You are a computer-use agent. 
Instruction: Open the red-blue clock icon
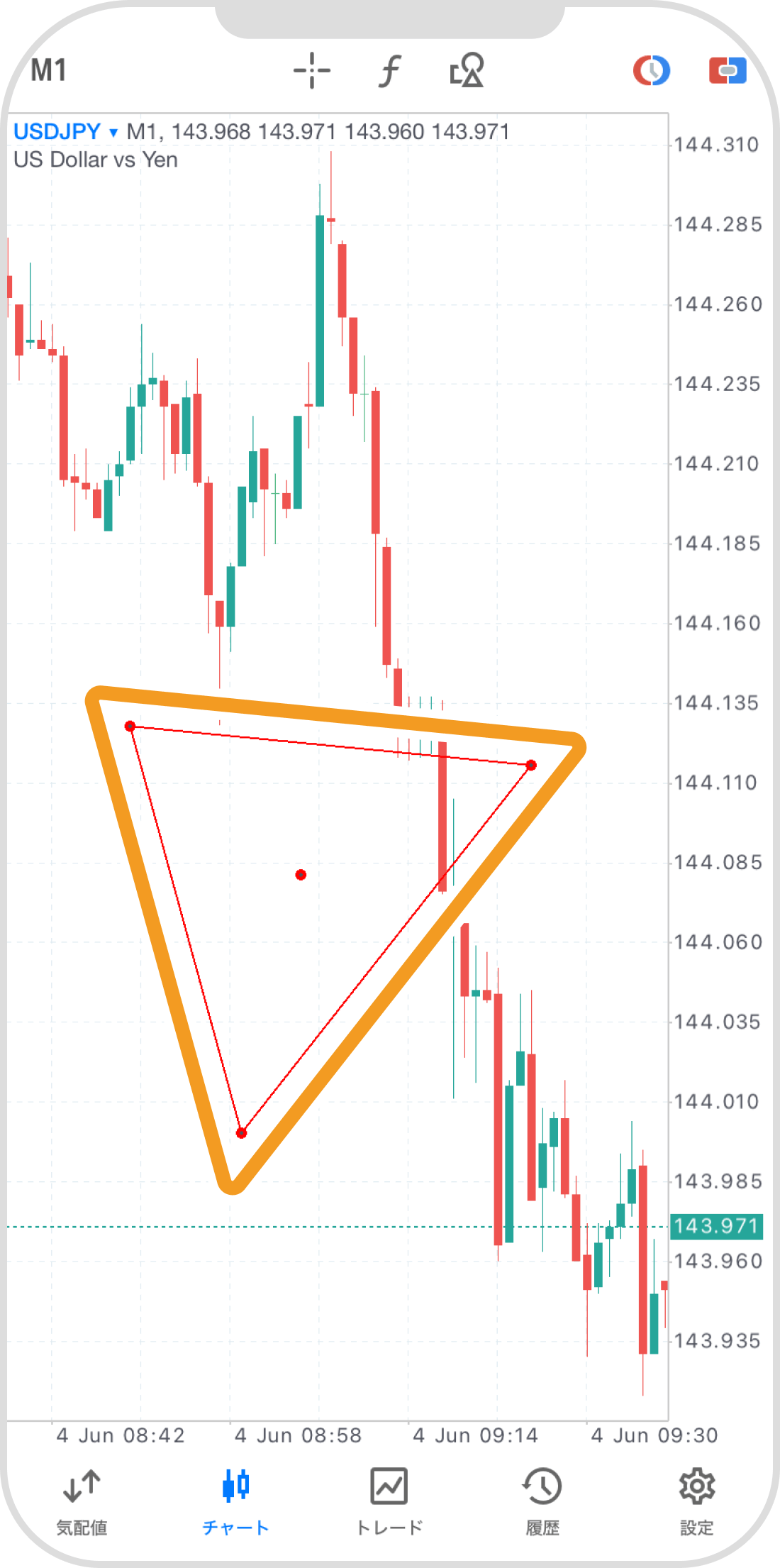[651, 70]
